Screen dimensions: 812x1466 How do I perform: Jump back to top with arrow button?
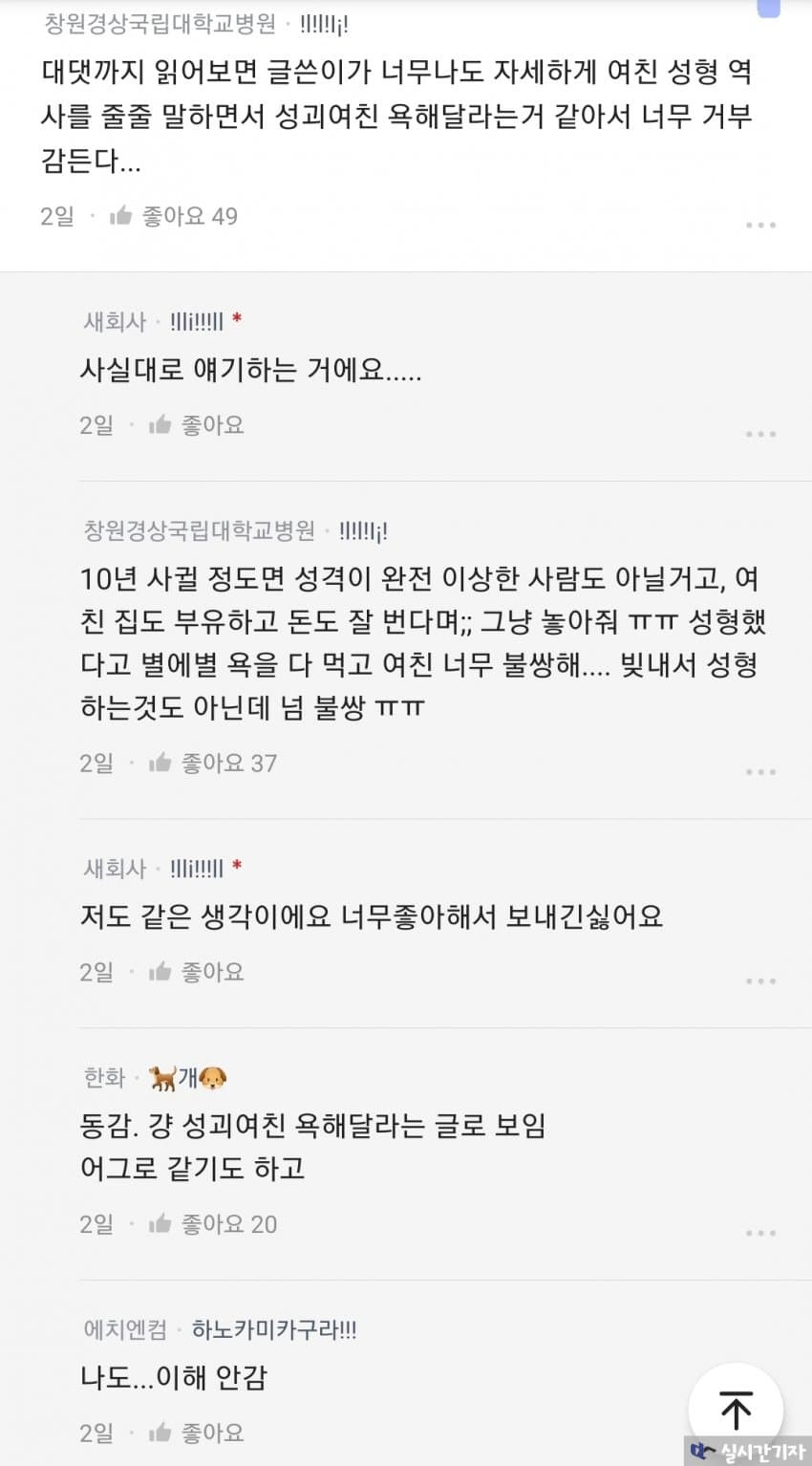(736, 1410)
